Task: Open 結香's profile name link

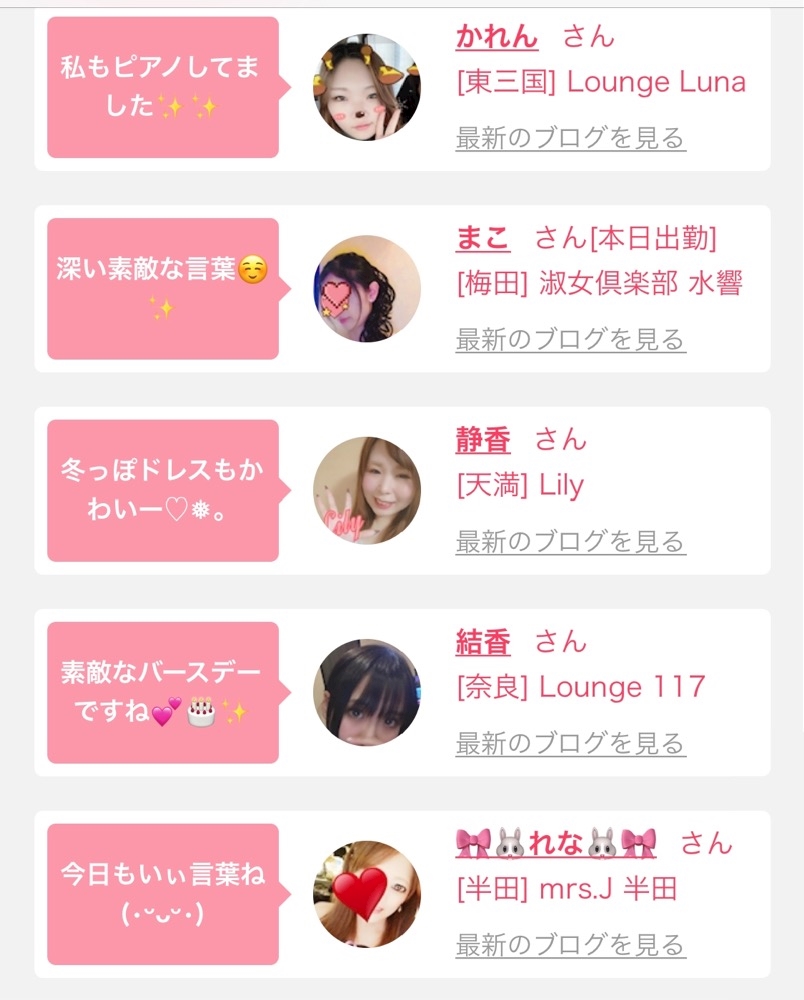Action: [483, 642]
